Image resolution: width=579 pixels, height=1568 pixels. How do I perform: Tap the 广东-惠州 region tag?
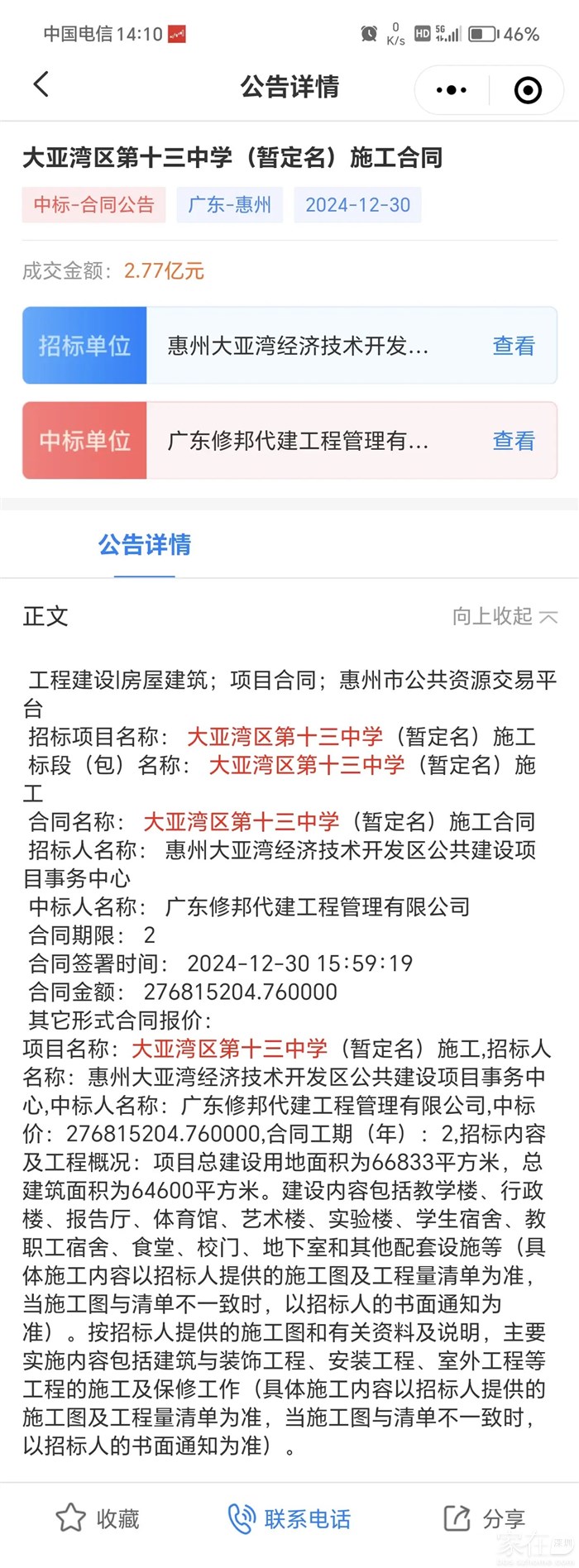(230, 205)
